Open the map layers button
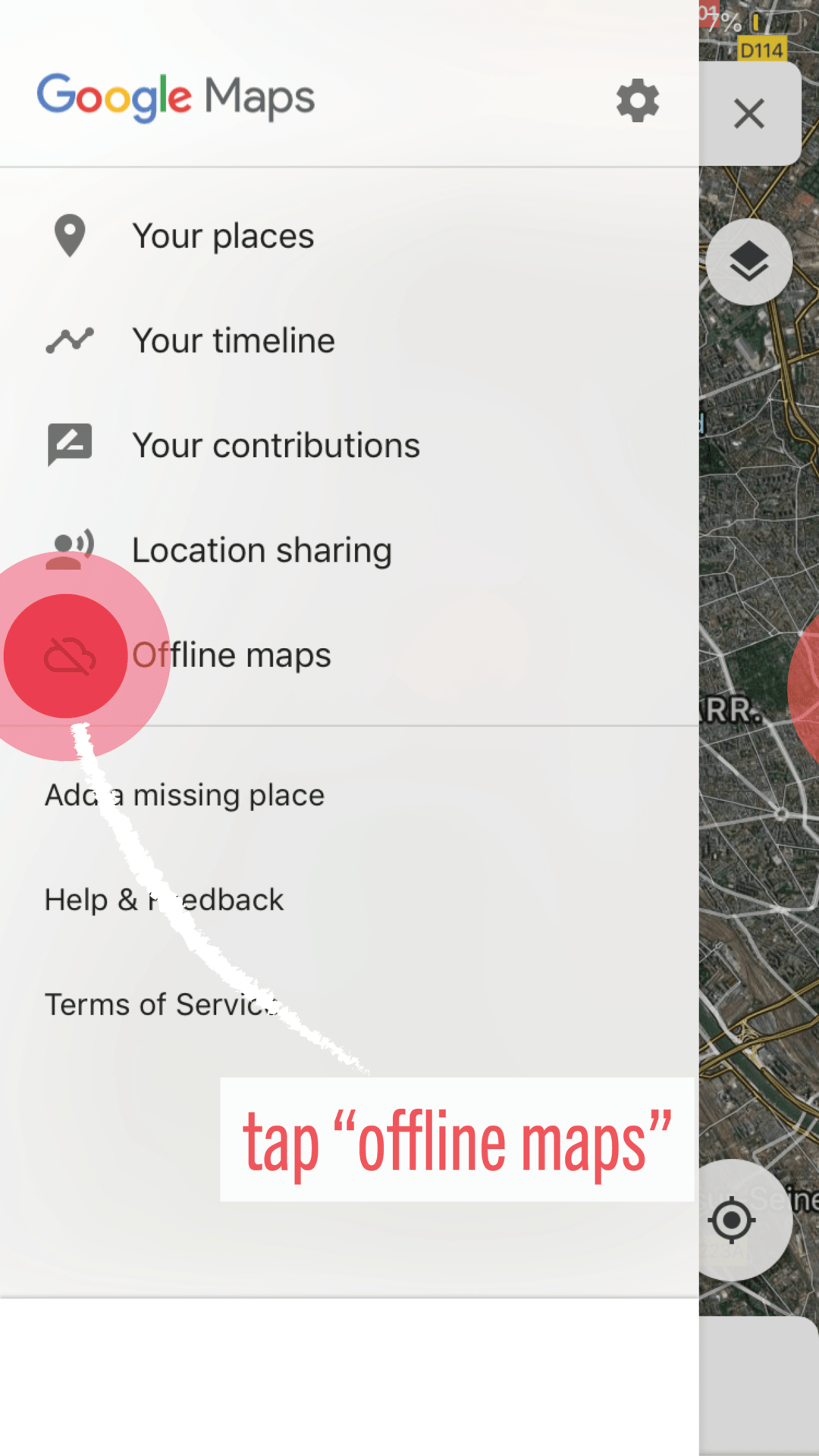Screen dimensions: 819x1456 click(x=748, y=262)
